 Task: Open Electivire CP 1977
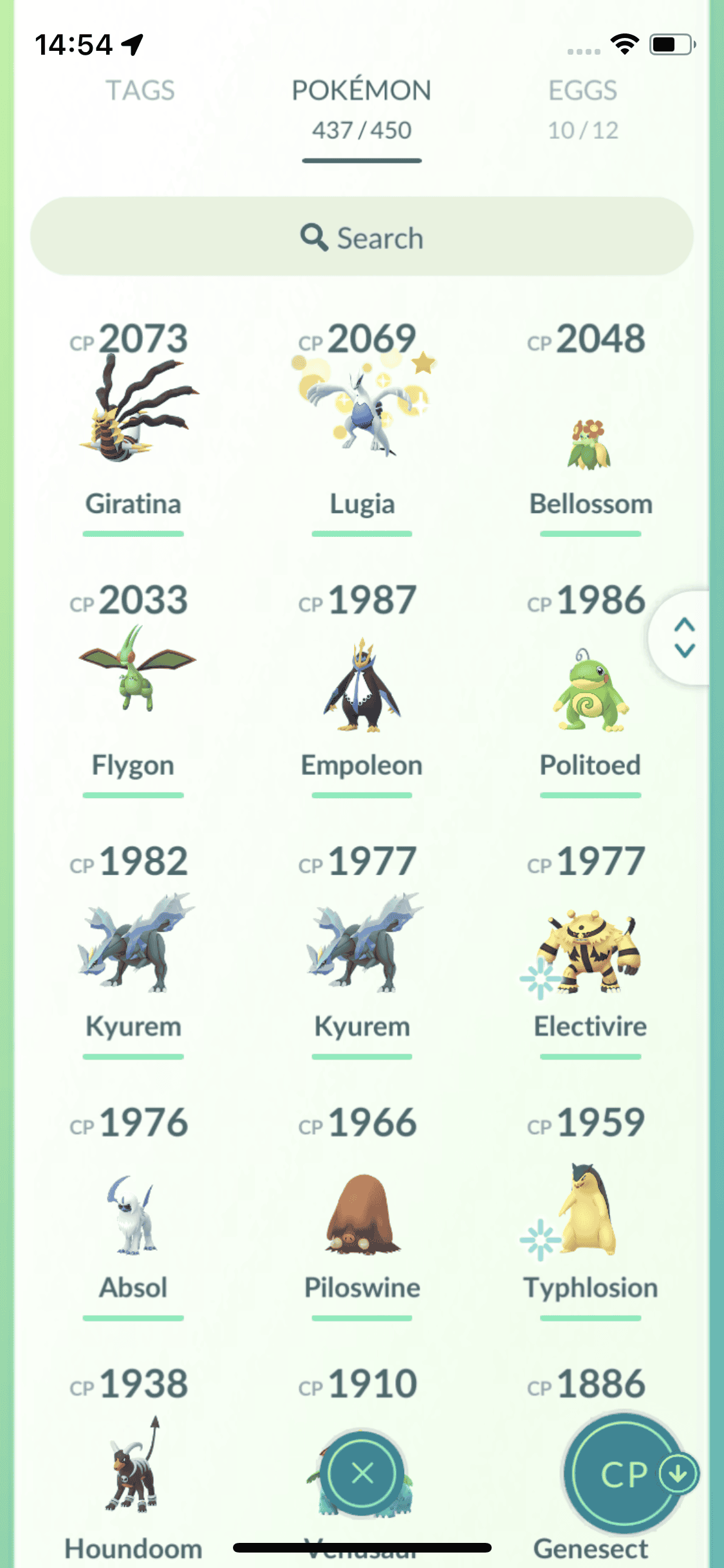[x=590, y=949]
